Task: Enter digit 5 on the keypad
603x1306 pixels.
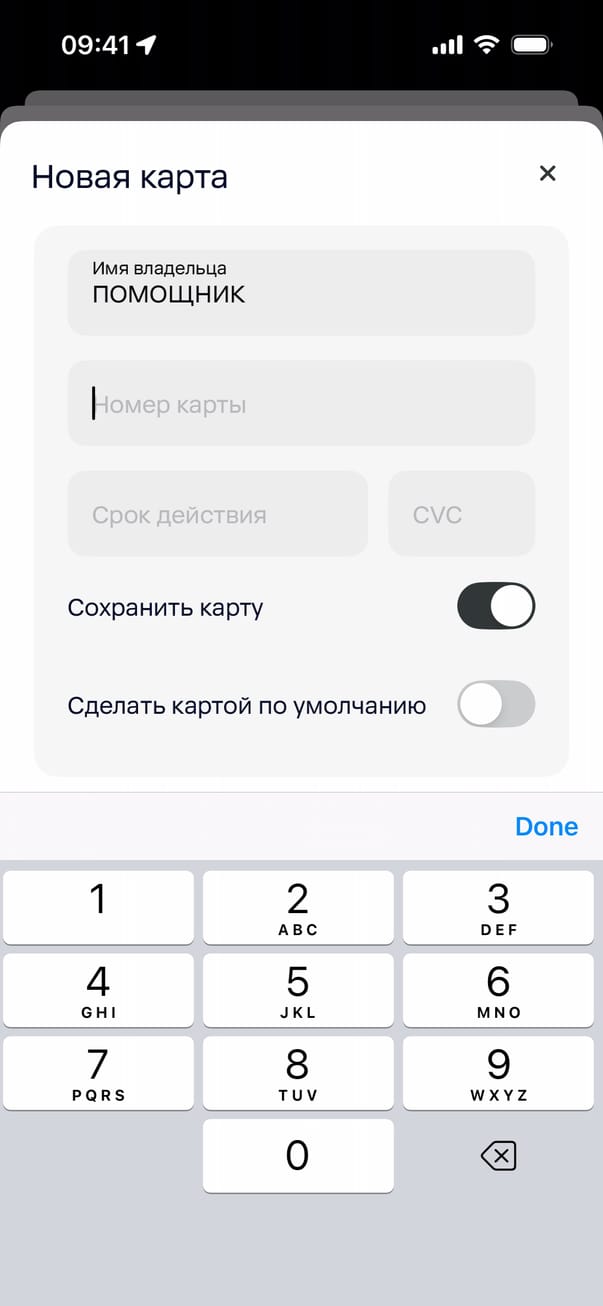Action: [x=298, y=990]
